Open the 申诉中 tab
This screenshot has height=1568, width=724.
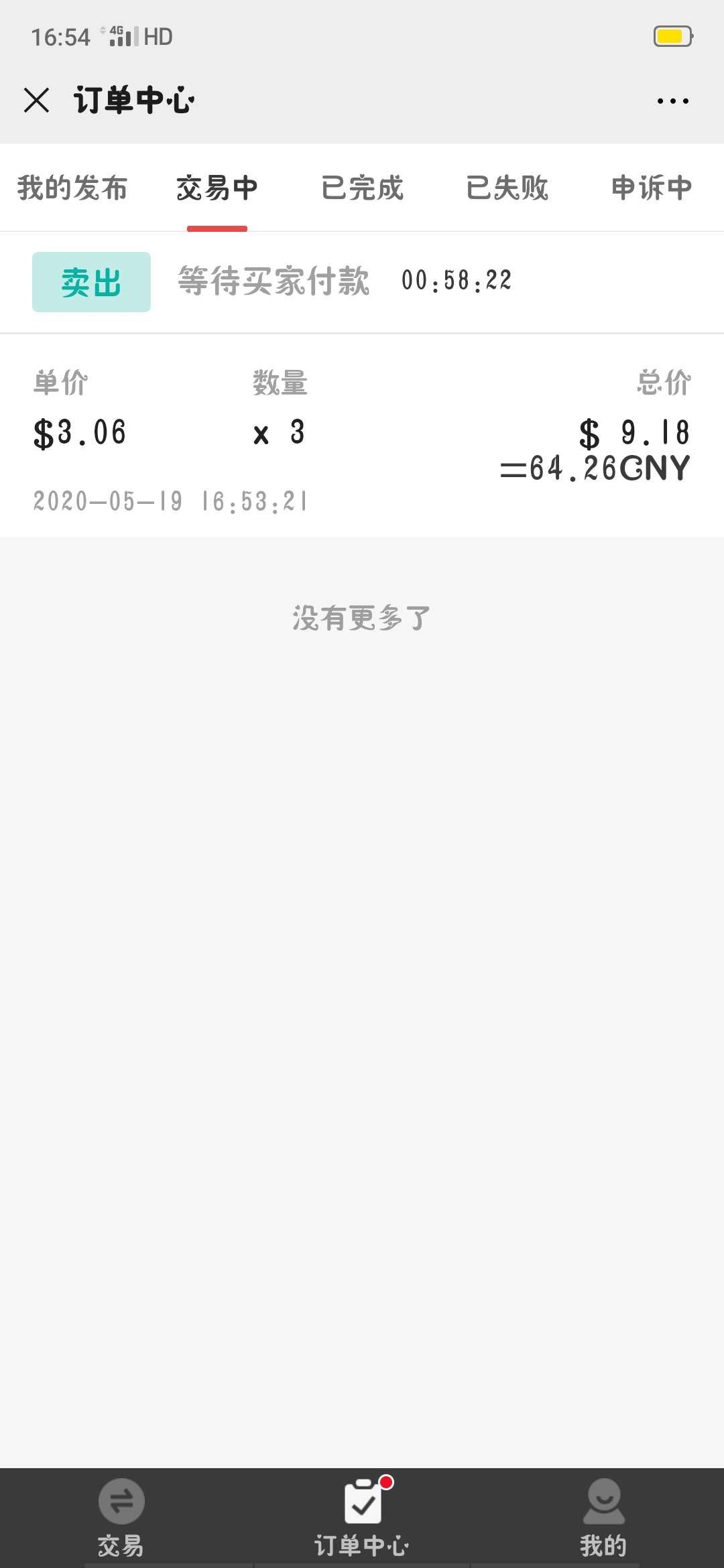click(x=652, y=188)
